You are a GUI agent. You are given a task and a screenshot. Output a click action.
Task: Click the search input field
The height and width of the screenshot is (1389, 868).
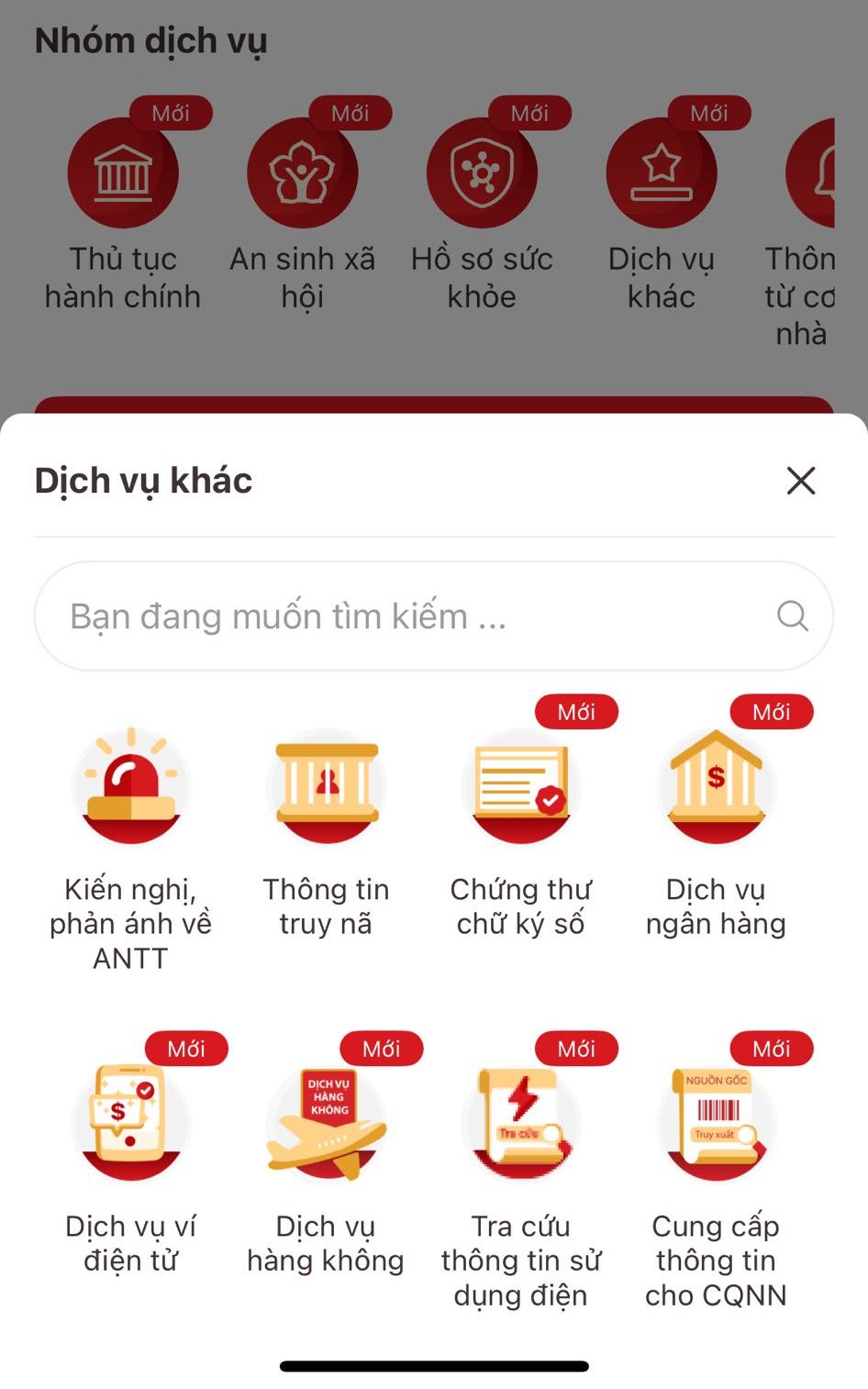(x=367, y=616)
